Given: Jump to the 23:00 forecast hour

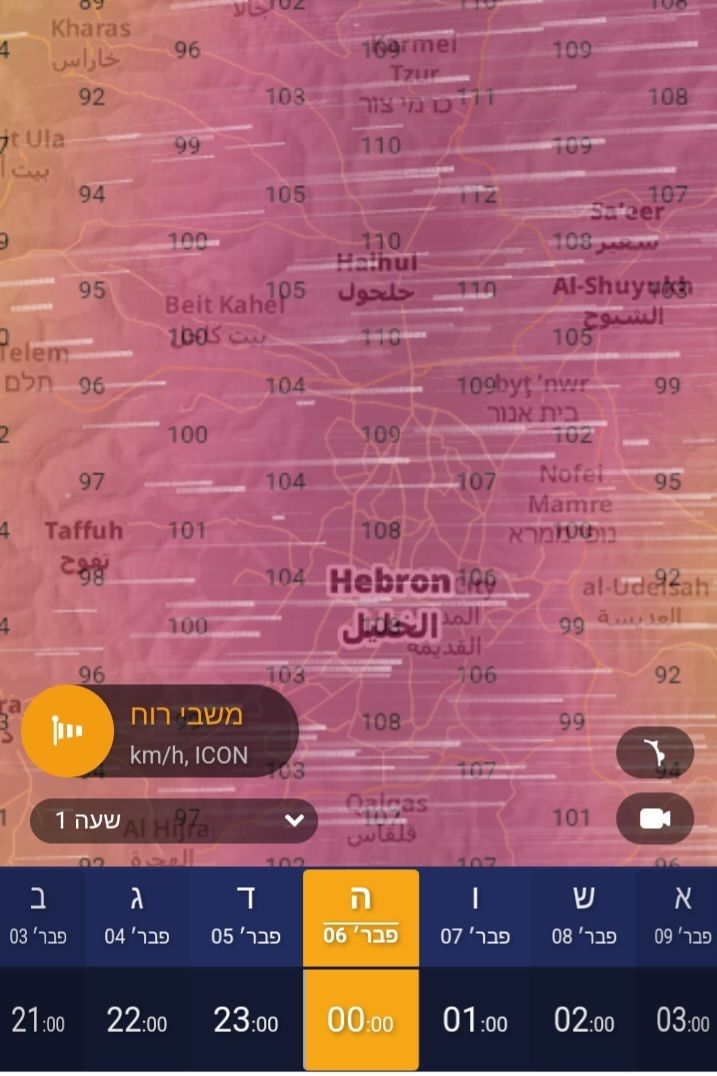Looking at the screenshot, I should point(245,1021).
